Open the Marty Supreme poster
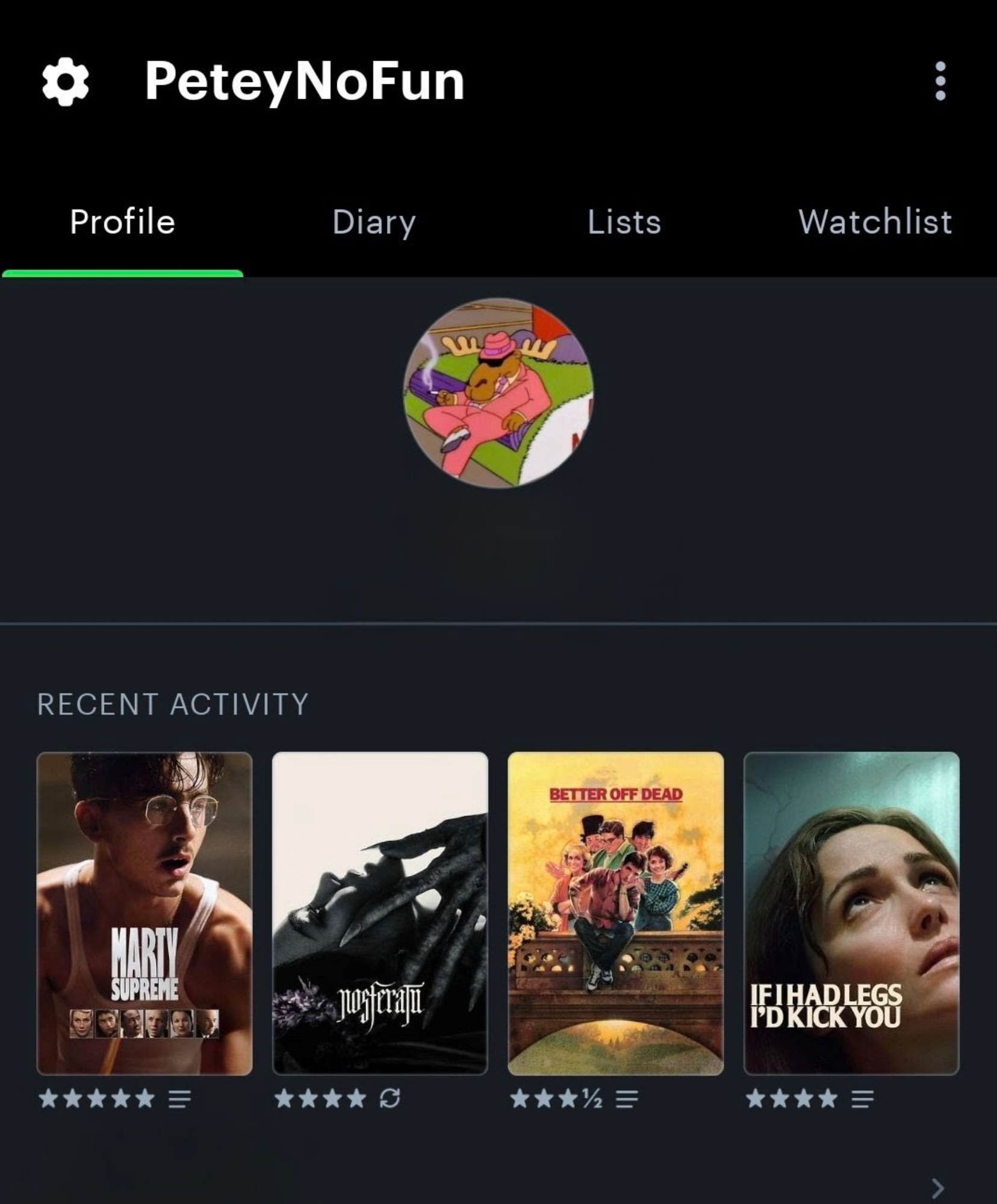Image resolution: width=997 pixels, height=1204 pixels. coord(144,913)
